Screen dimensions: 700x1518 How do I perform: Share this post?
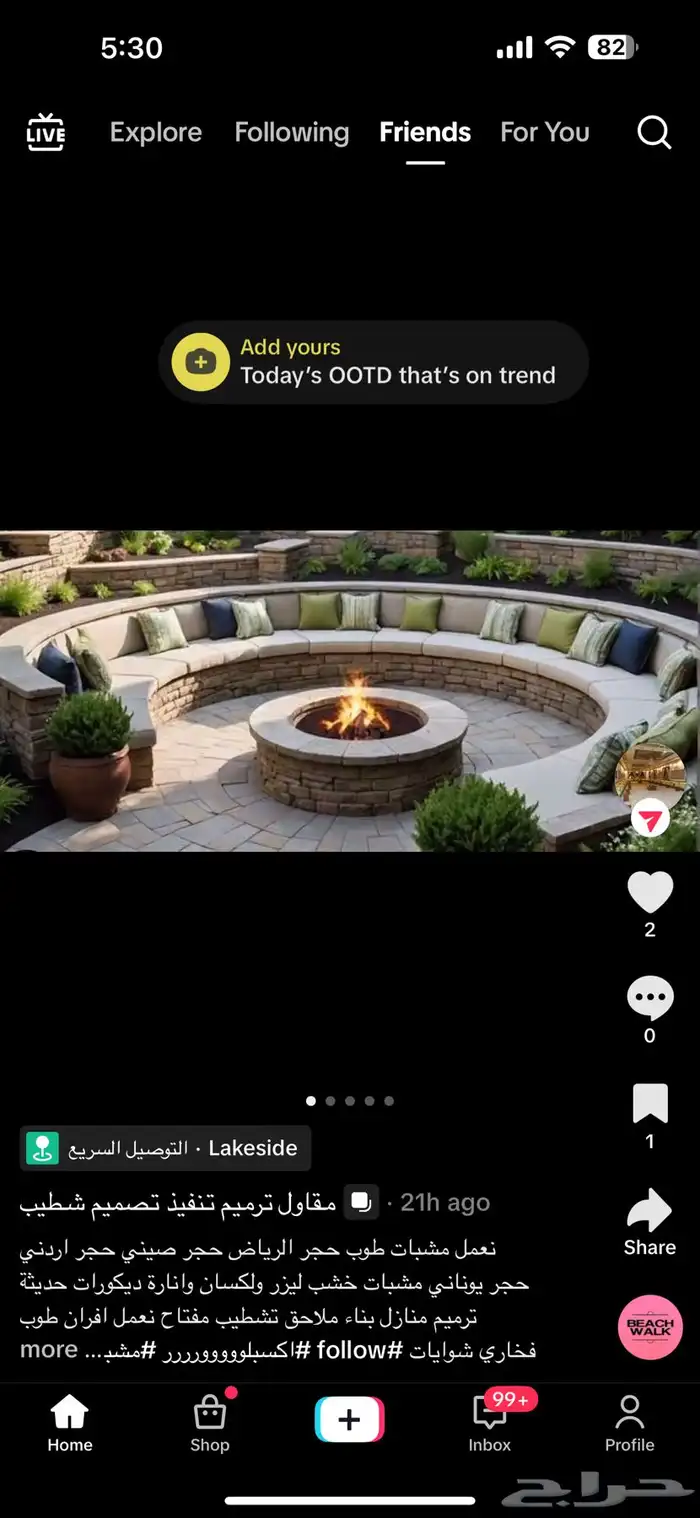[x=650, y=1210]
